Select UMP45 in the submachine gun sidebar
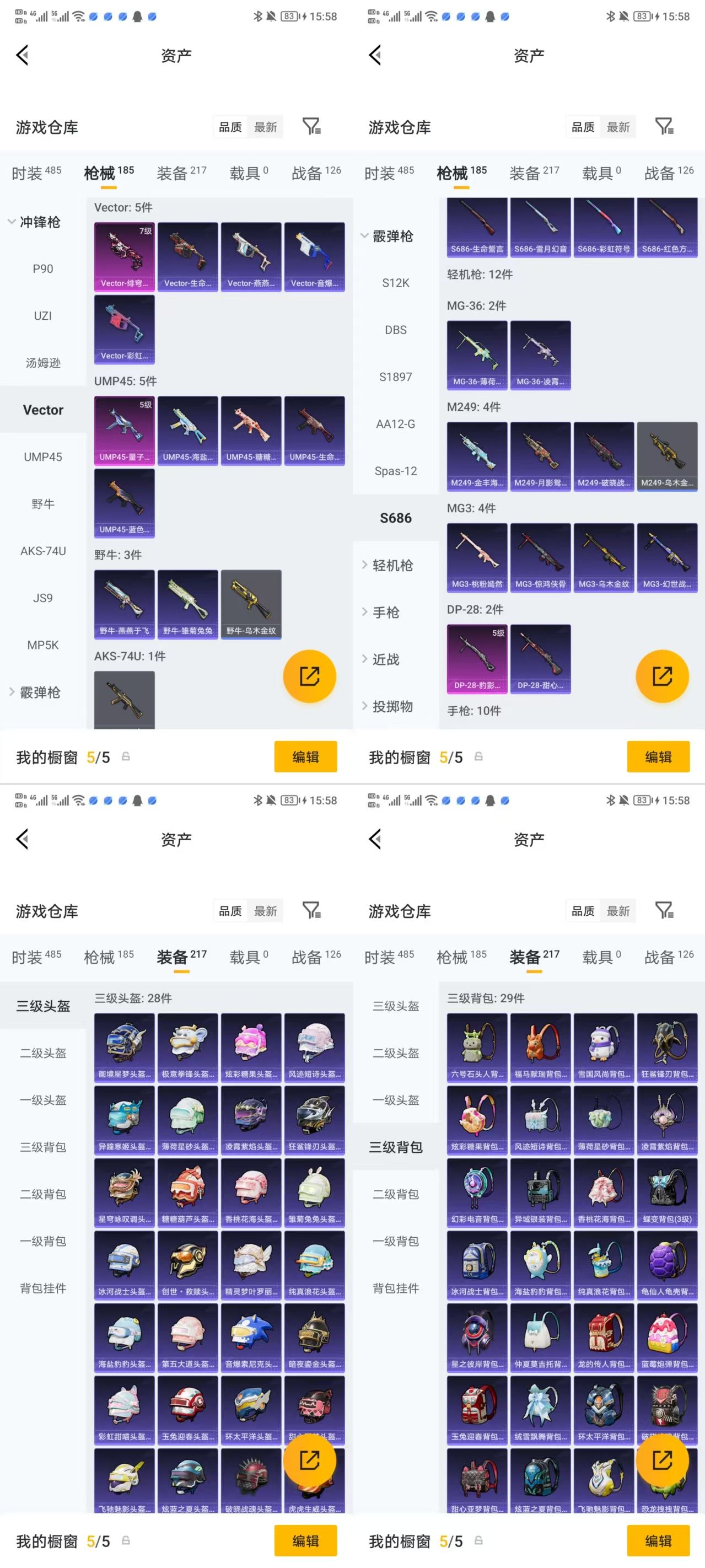The height and width of the screenshot is (1568, 705). [42, 457]
